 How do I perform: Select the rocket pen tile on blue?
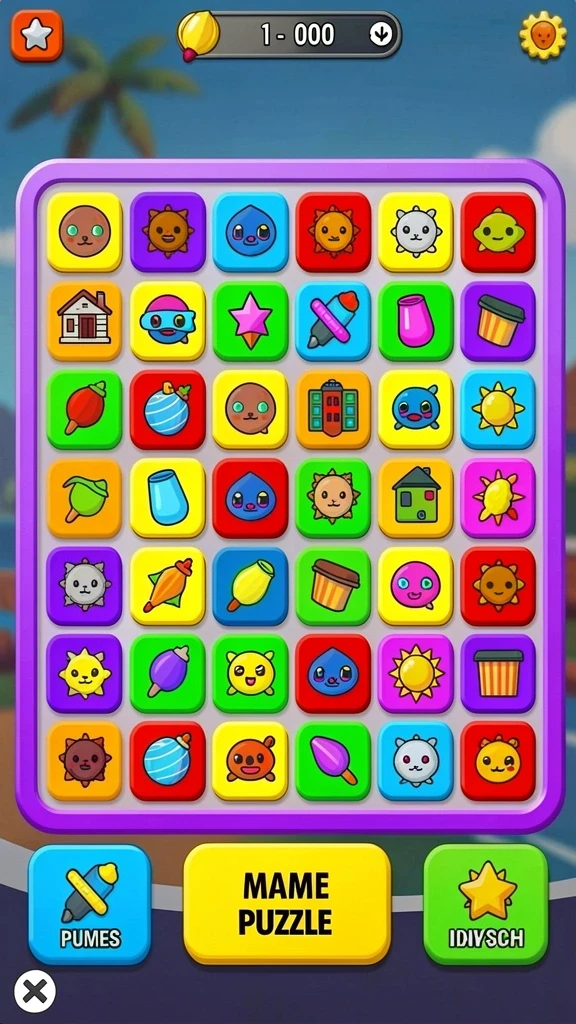pyautogui.click(x=333, y=321)
